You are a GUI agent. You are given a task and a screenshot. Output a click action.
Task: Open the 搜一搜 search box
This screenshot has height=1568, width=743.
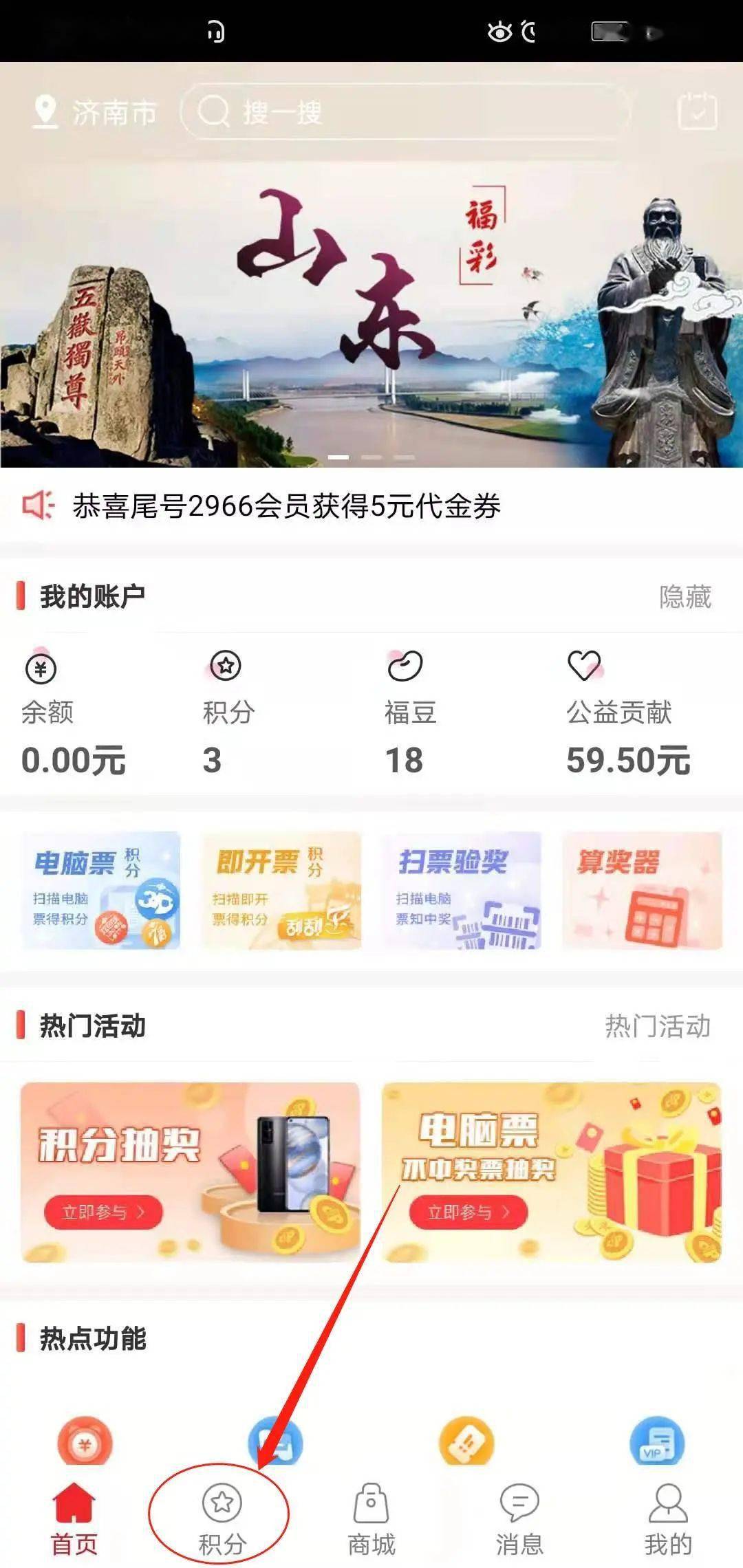point(406,111)
